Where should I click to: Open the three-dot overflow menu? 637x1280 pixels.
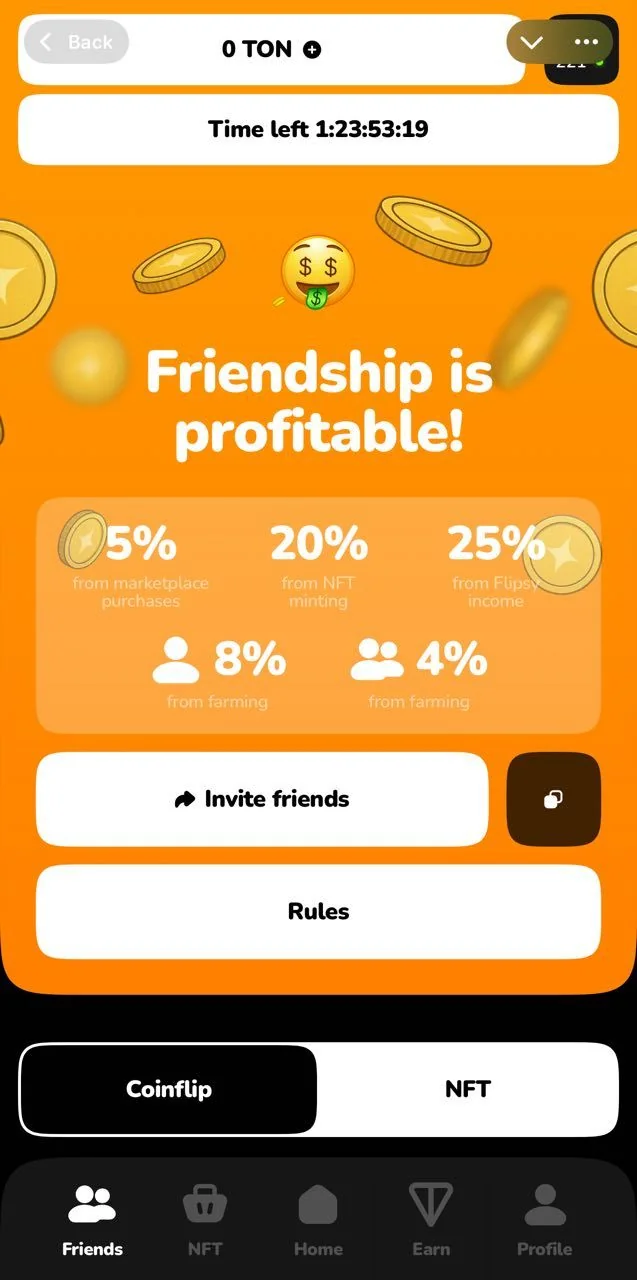587,42
